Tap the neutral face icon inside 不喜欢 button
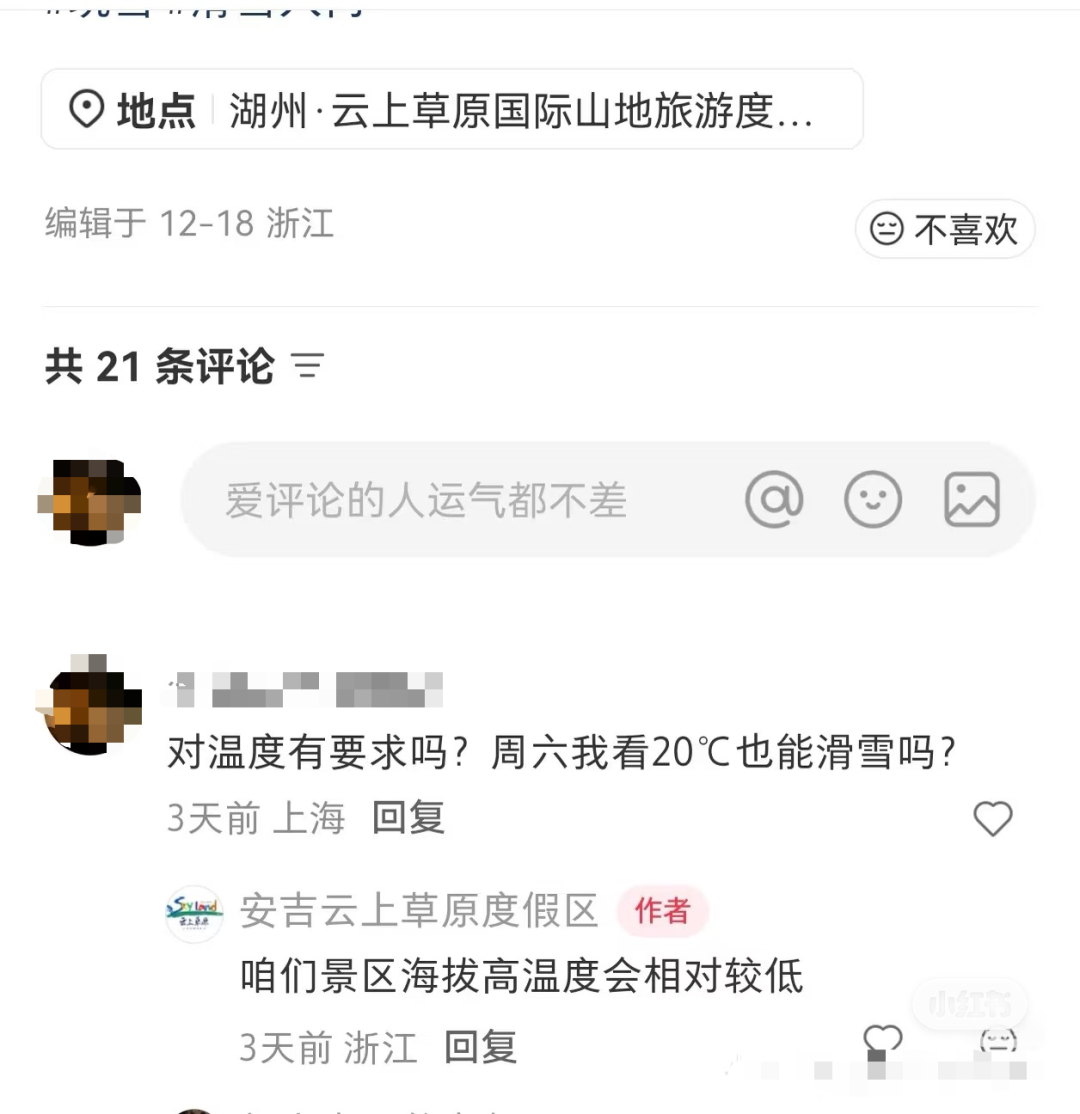Viewport: 1080px width, 1114px height. point(885,229)
